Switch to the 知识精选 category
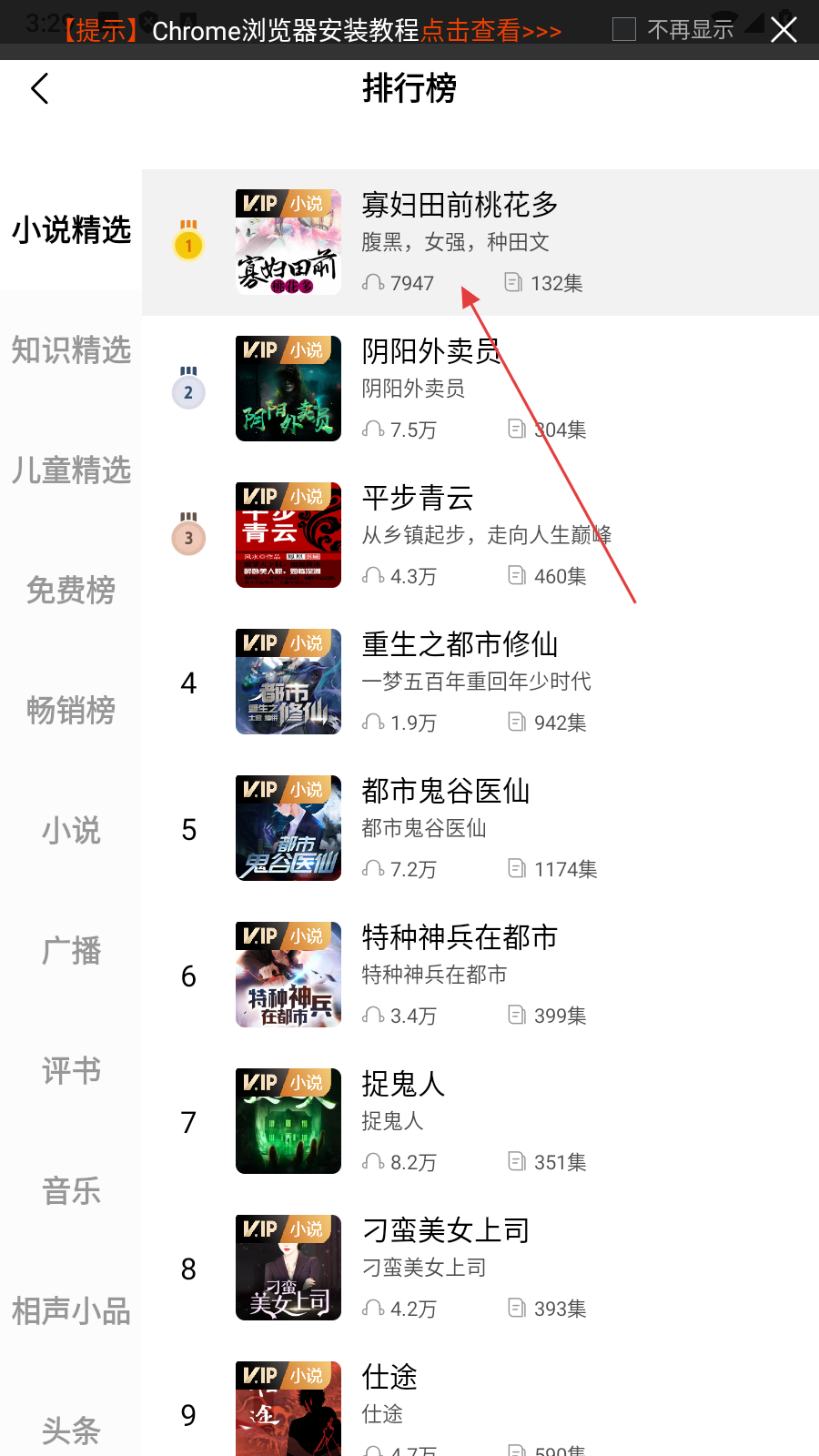 (71, 350)
